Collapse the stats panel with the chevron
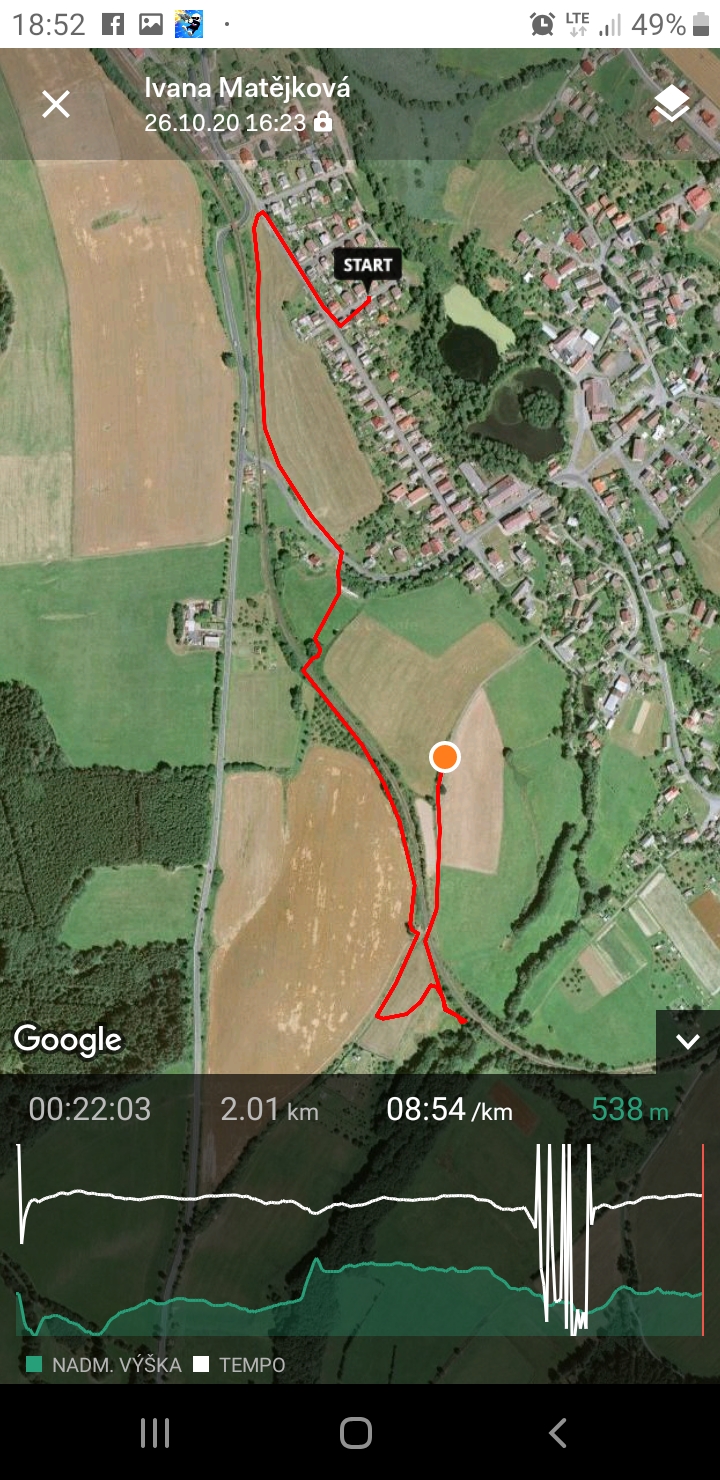720x1480 pixels. tap(688, 1041)
